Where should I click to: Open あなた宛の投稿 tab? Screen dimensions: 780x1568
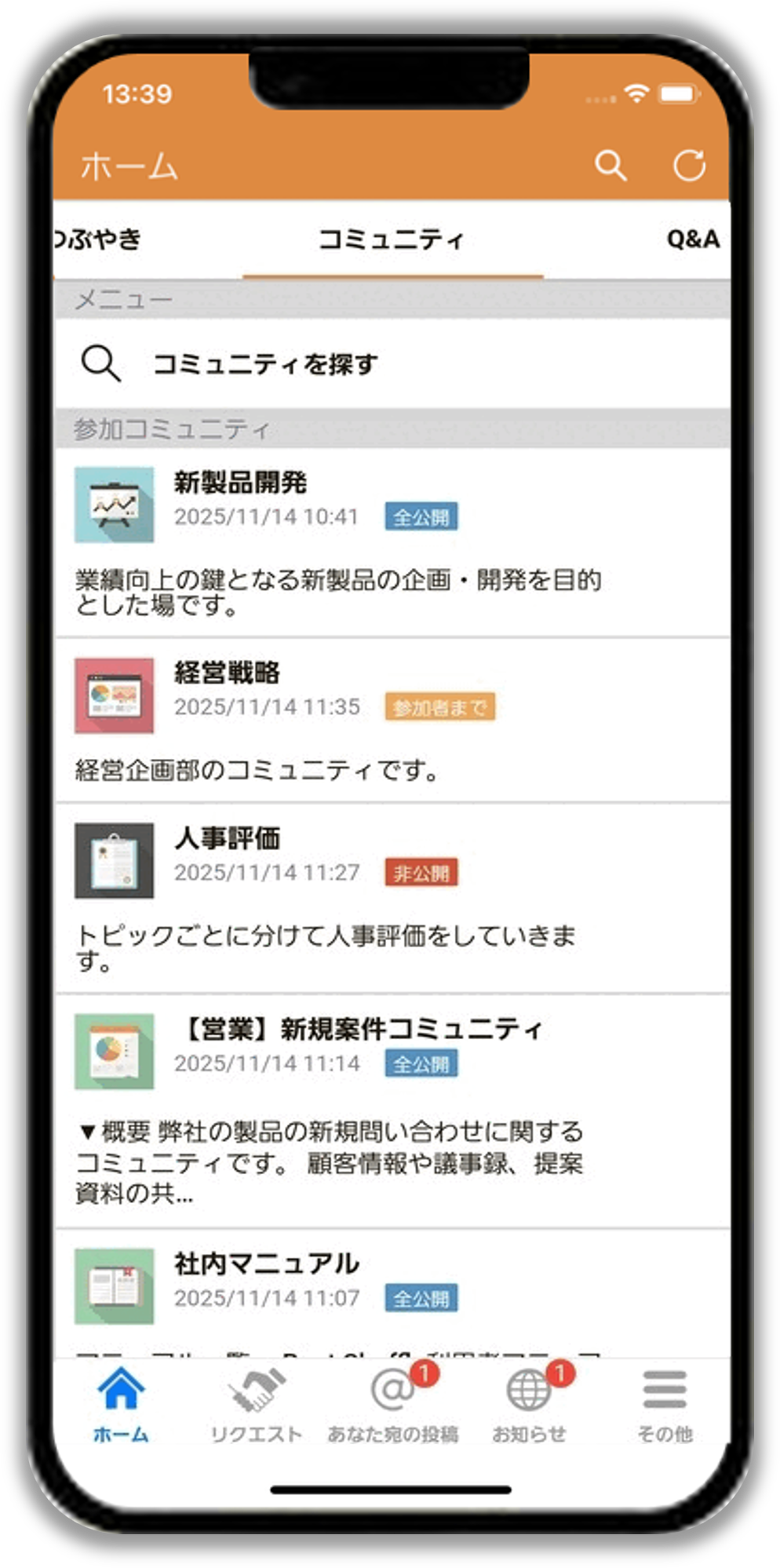point(392,1403)
